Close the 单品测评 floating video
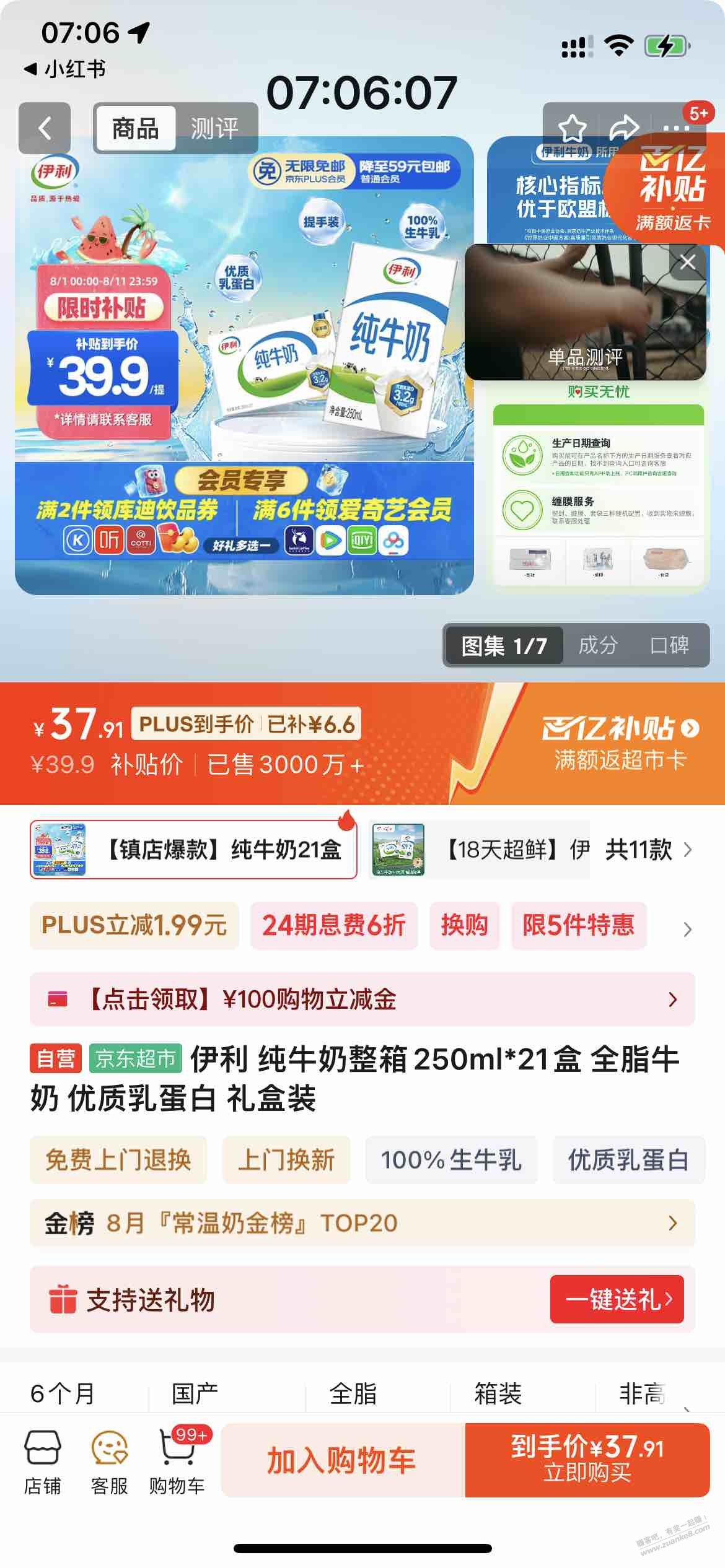 coord(687,262)
